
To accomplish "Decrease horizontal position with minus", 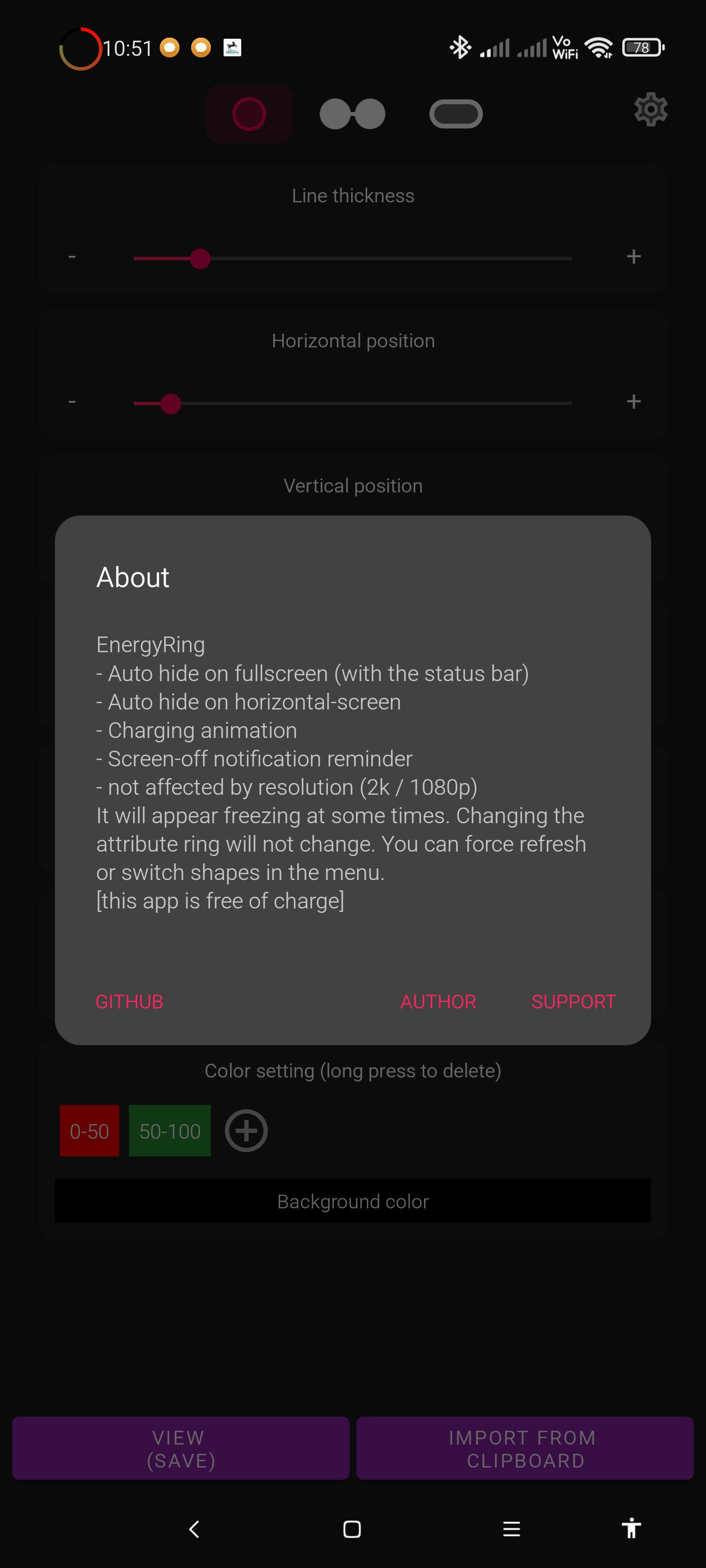I will click(72, 401).
